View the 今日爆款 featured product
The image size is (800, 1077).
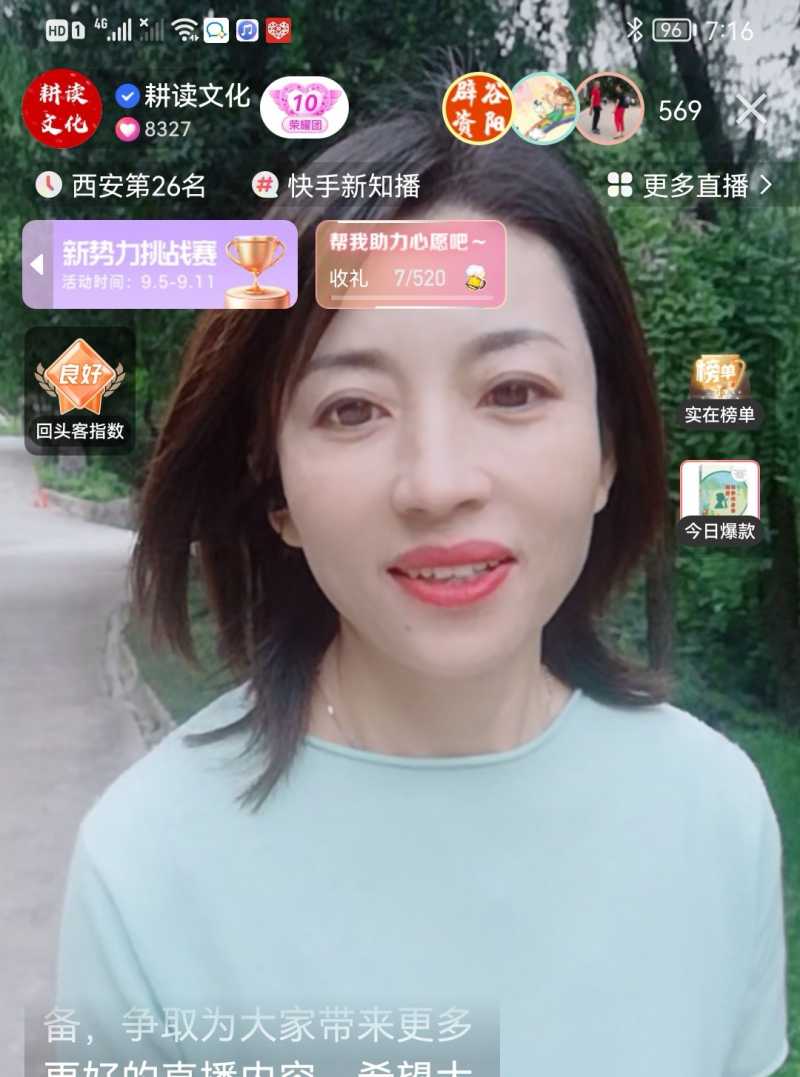[719, 501]
